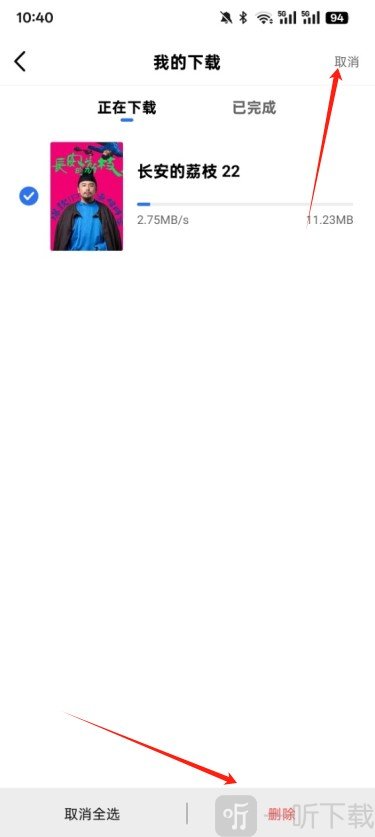Uncheck the checkbox for 长安的荔枝 22

[29, 196]
